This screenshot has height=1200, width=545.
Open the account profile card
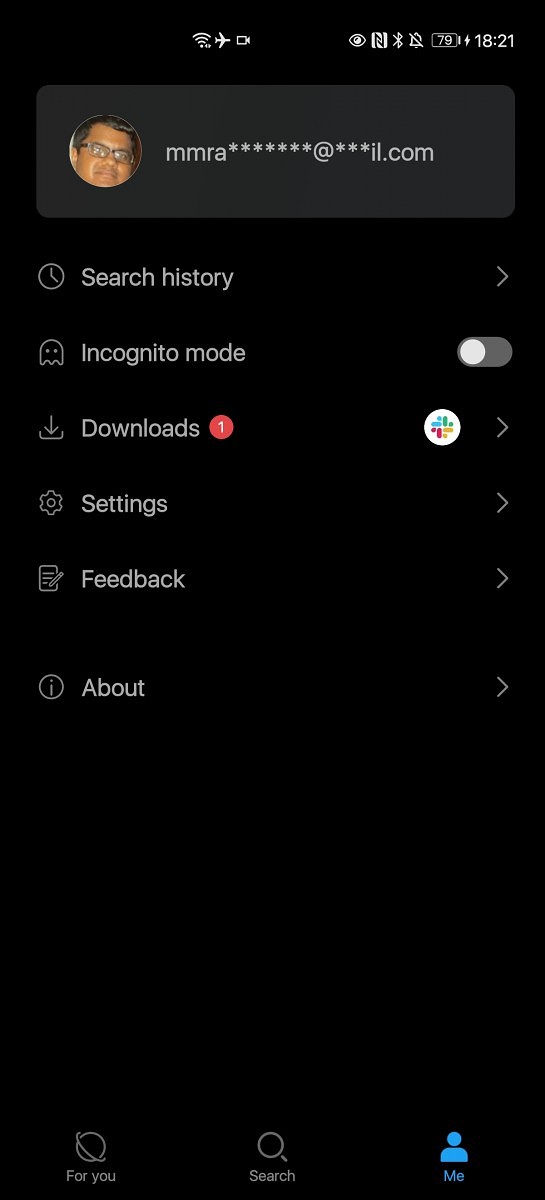(275, 151)
